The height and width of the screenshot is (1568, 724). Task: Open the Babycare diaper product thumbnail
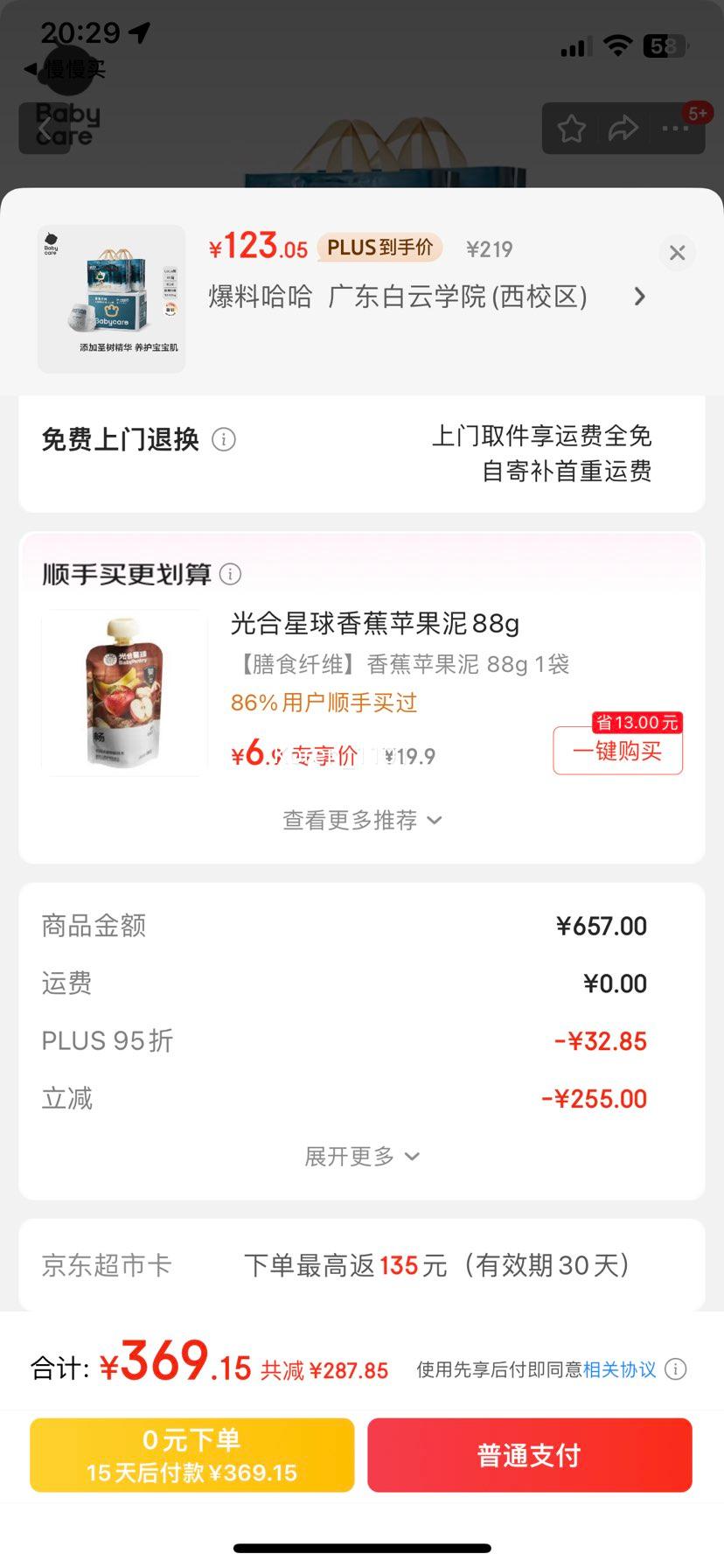(112, 299)
